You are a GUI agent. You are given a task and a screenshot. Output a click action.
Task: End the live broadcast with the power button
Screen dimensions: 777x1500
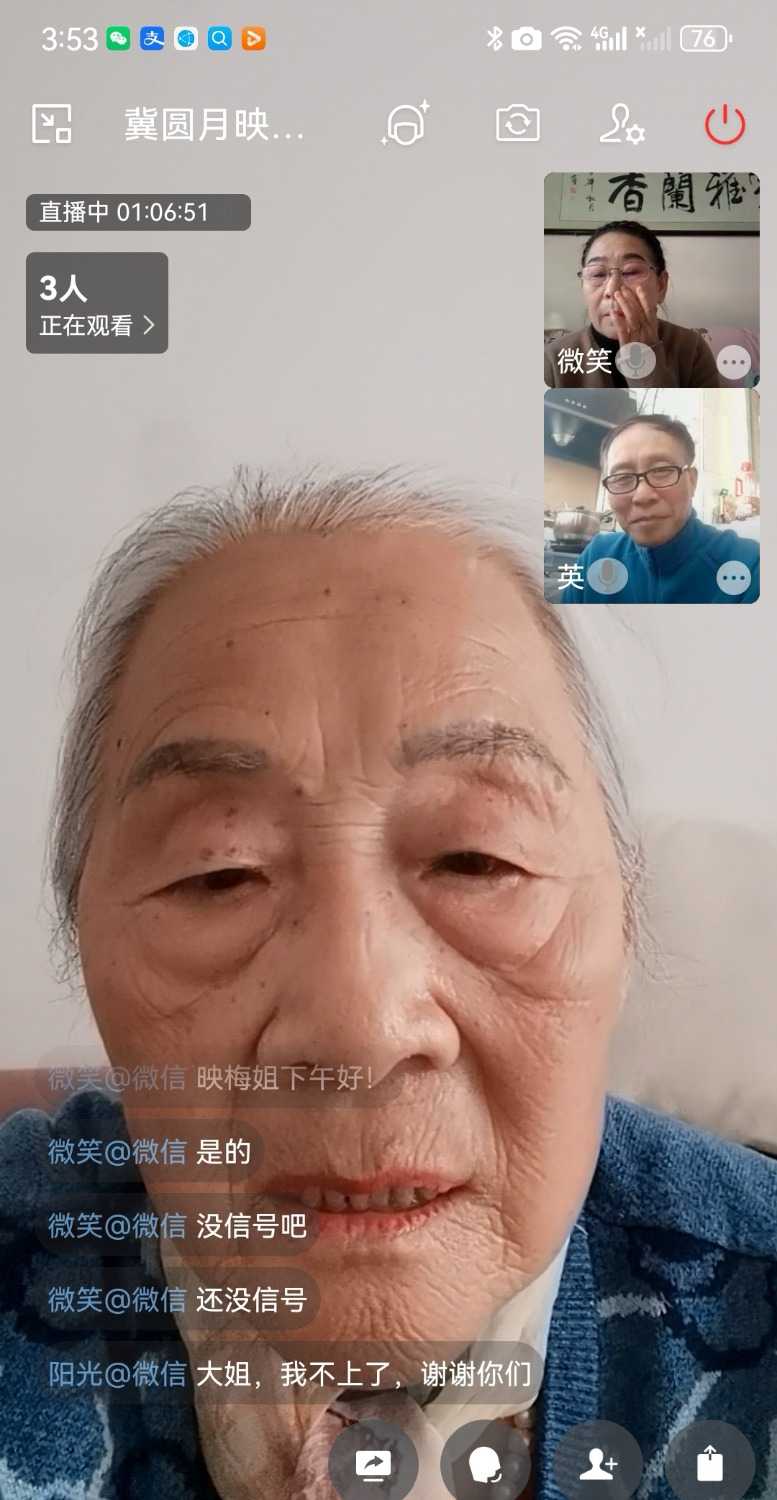[725, 125]
